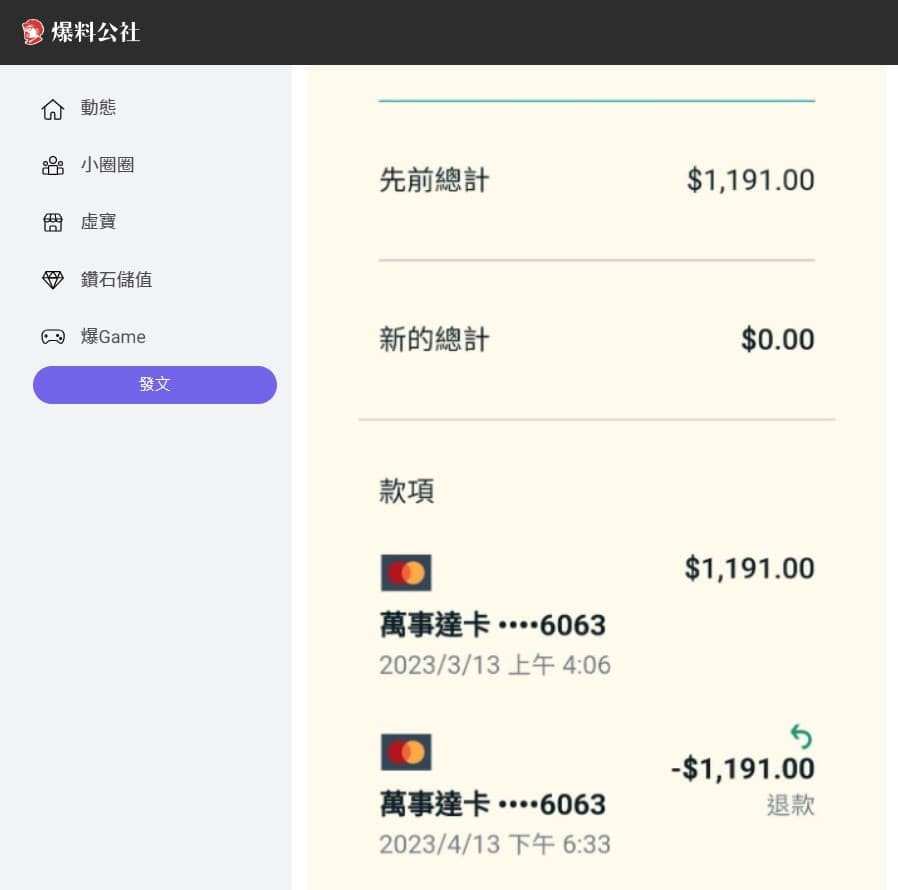Viewport: 898px width, 890px height.
Task: Open 爆Game section
Action: [x=93, y=336]
